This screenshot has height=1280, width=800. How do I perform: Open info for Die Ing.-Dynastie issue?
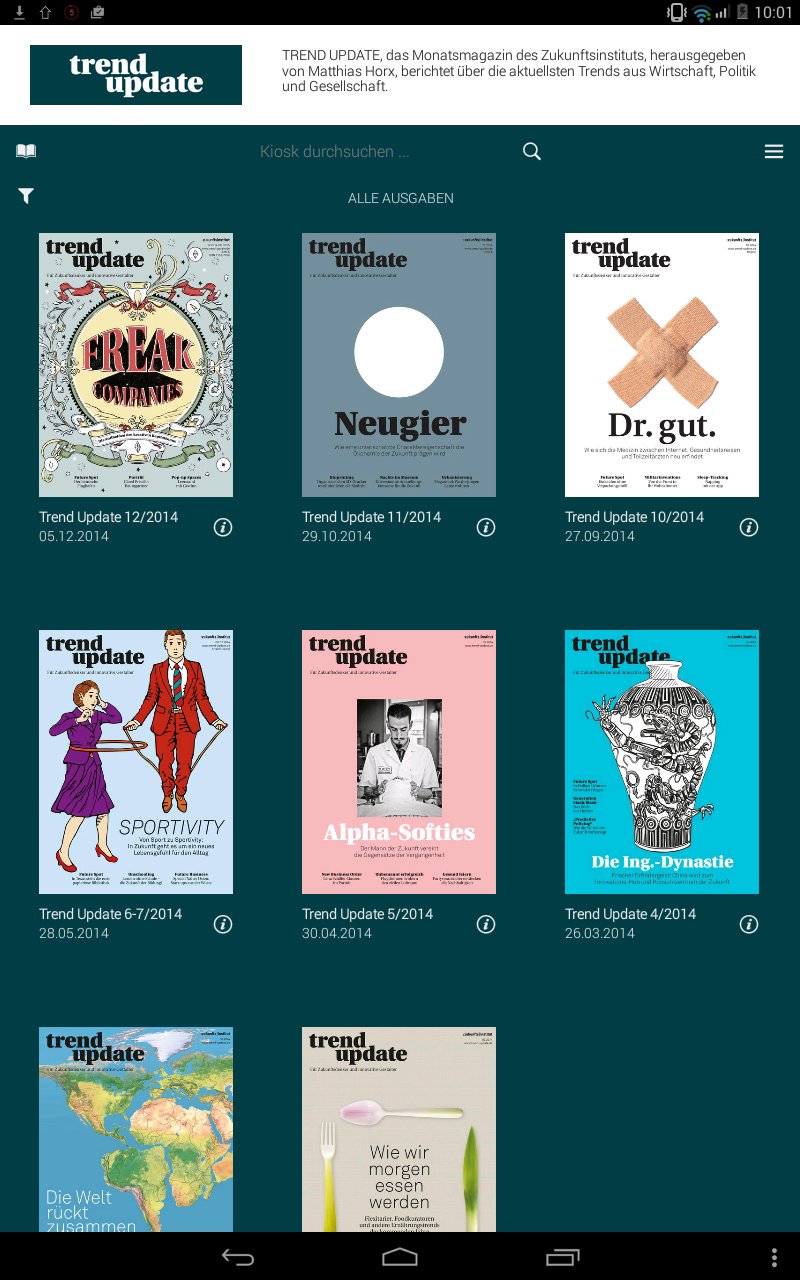pos(748,924)
